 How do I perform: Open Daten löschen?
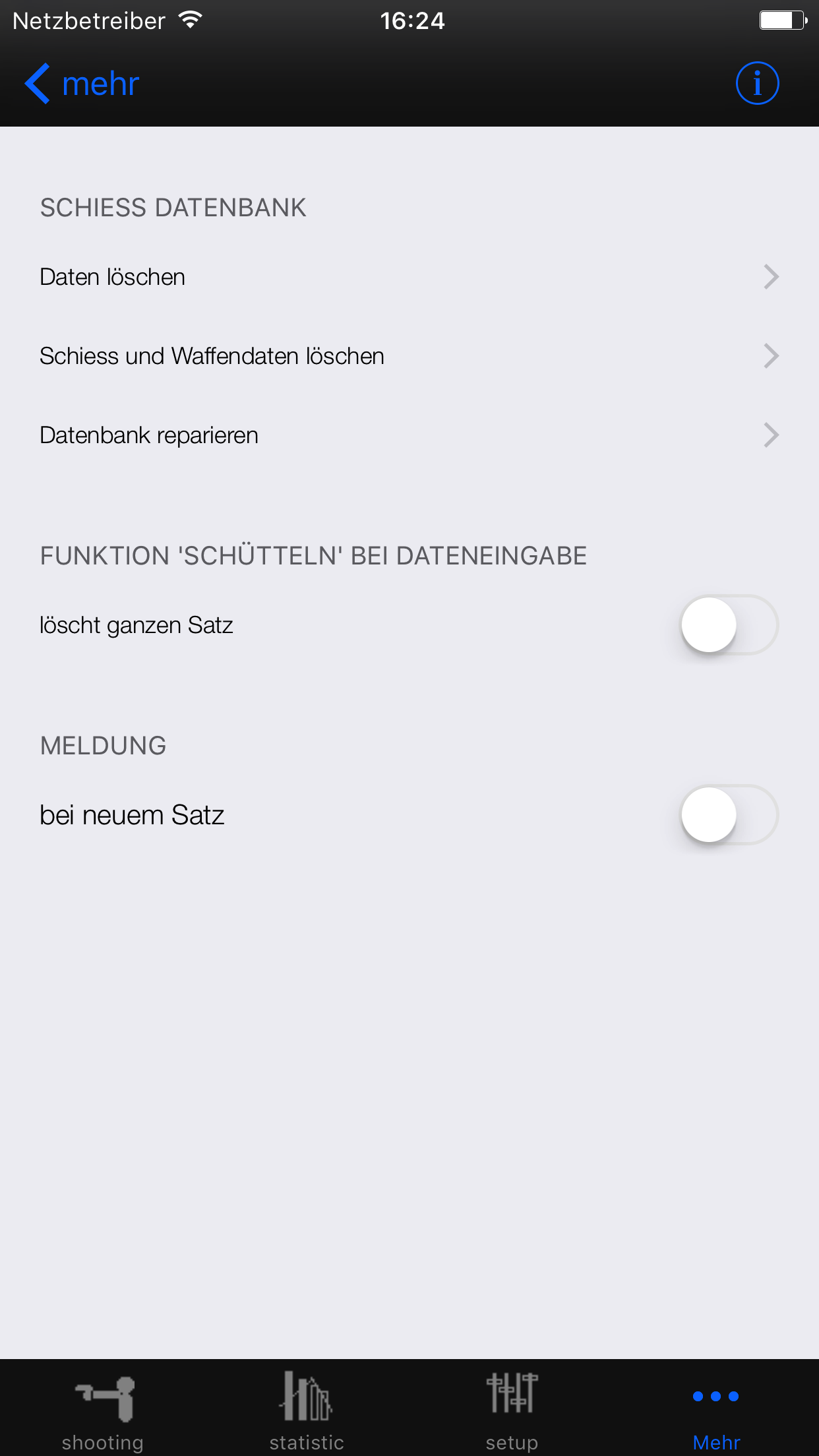409,277
